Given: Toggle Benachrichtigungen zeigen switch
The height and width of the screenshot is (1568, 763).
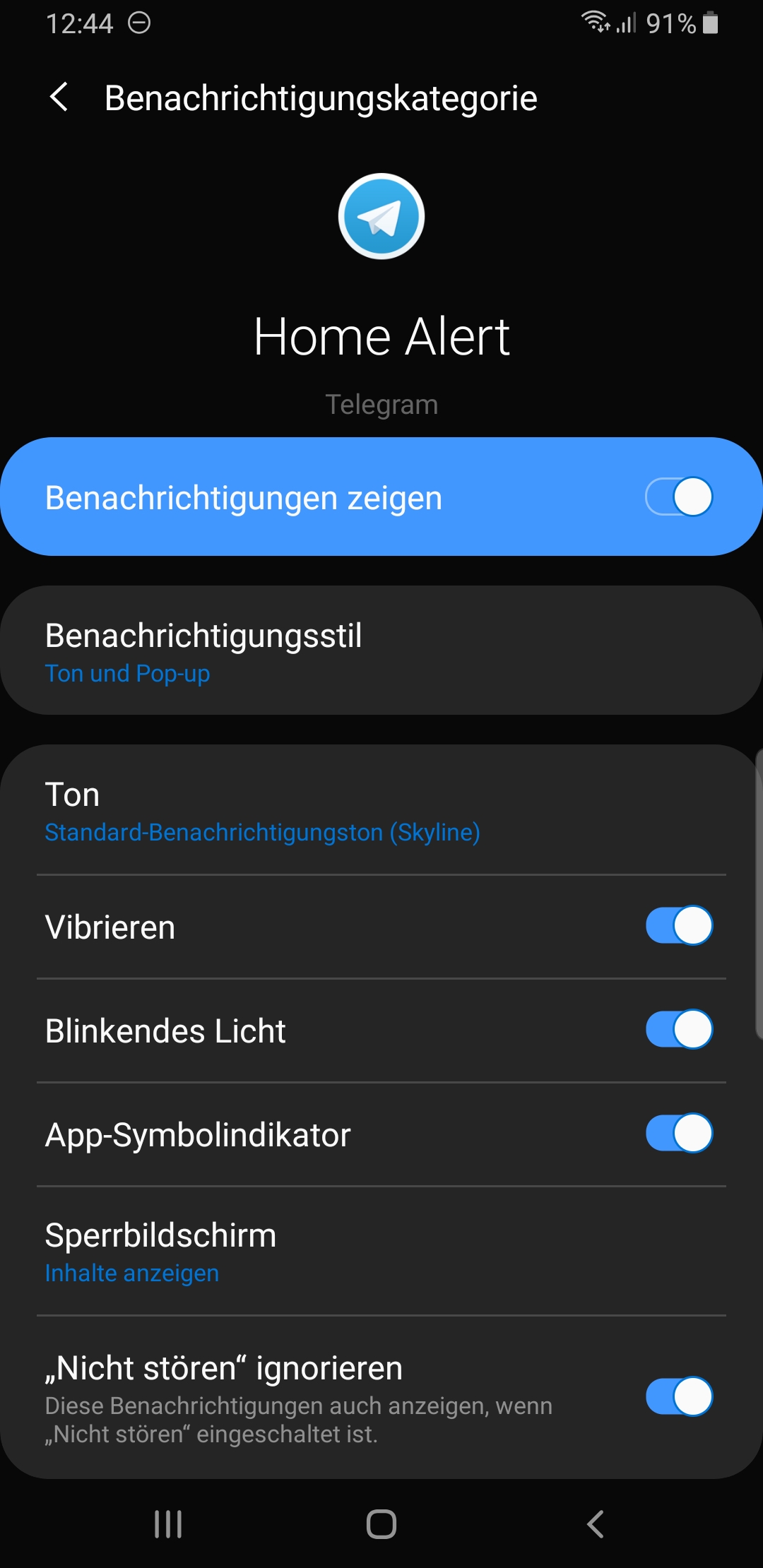Looking at the screenshot, I should pyautogui.click(x=678, y=497).
